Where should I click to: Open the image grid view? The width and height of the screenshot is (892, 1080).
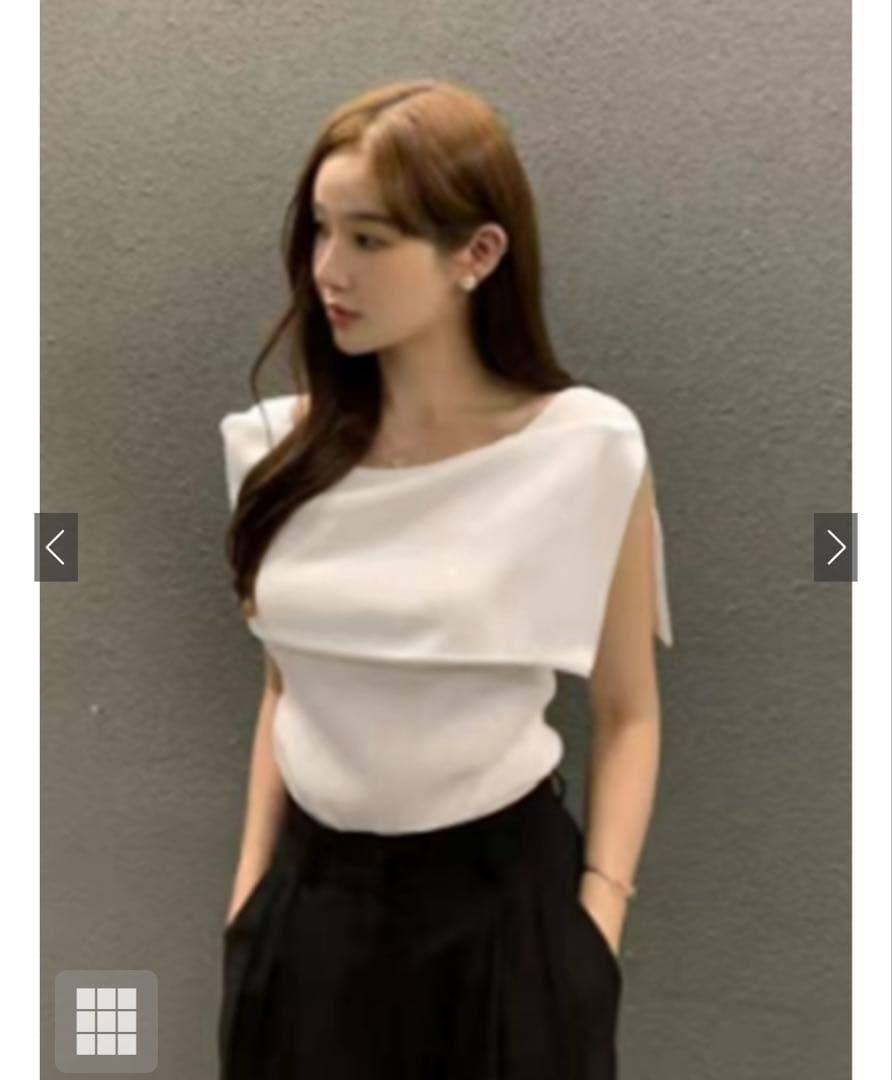(x=106, y=1021)
